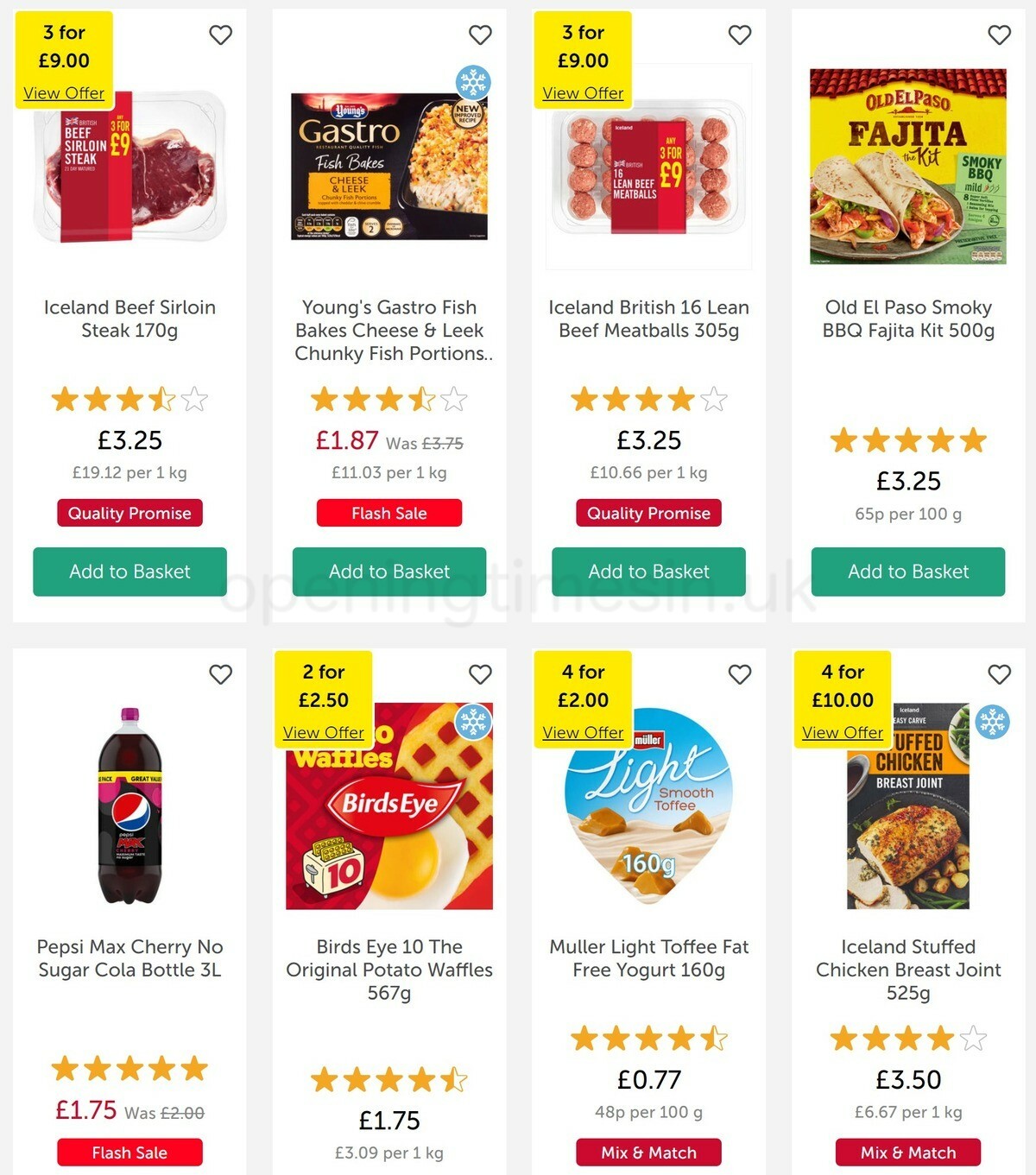The image size is (1036, 1175).
Task: Click the Quality Promise badge on Beef Sirloin Steak
Action: [129, 513]
